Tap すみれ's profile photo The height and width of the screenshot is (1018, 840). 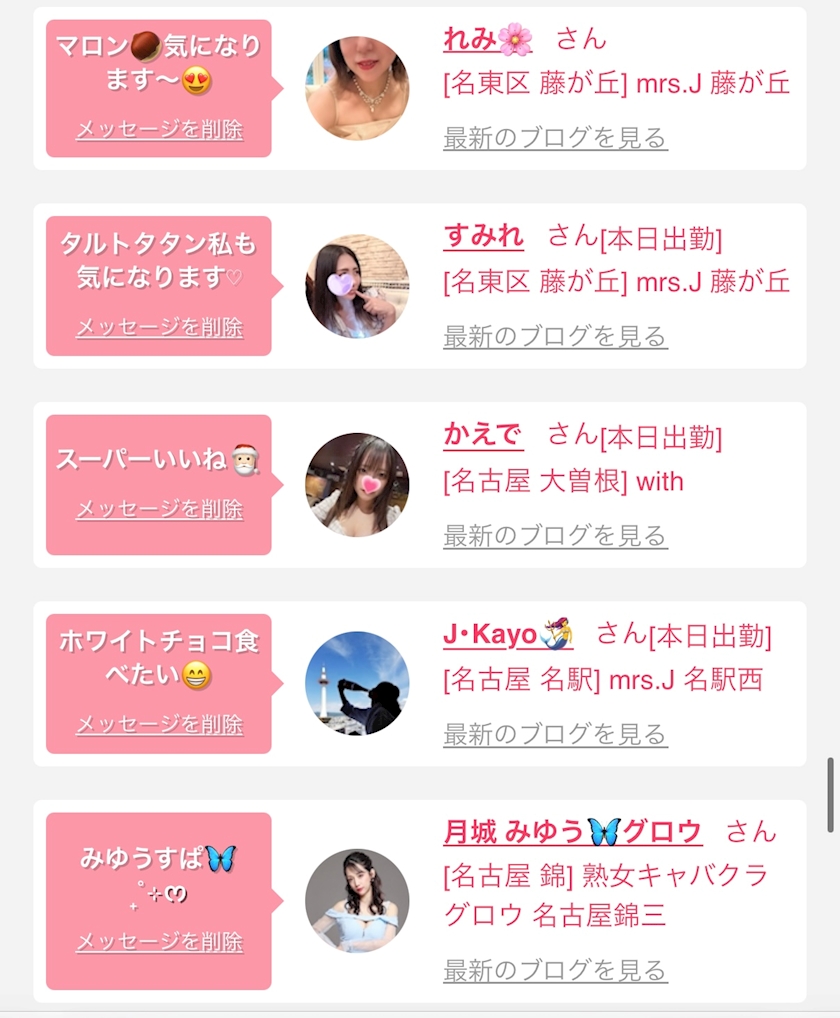[x=357, y=286]
